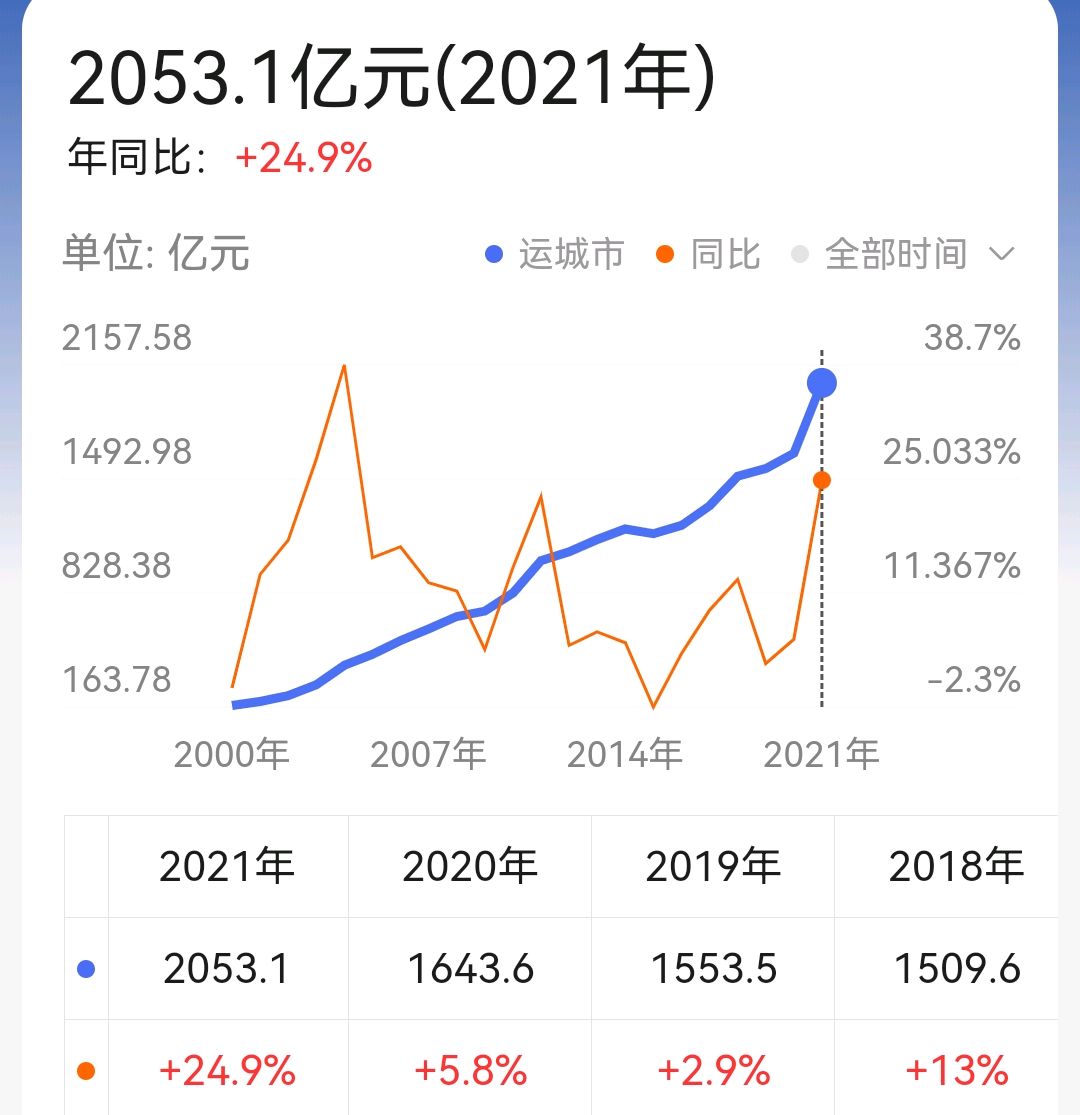This screenshot has width=1080, height=1115.
Task: Click the blue 运城市 legend dot
Action: 493,255
